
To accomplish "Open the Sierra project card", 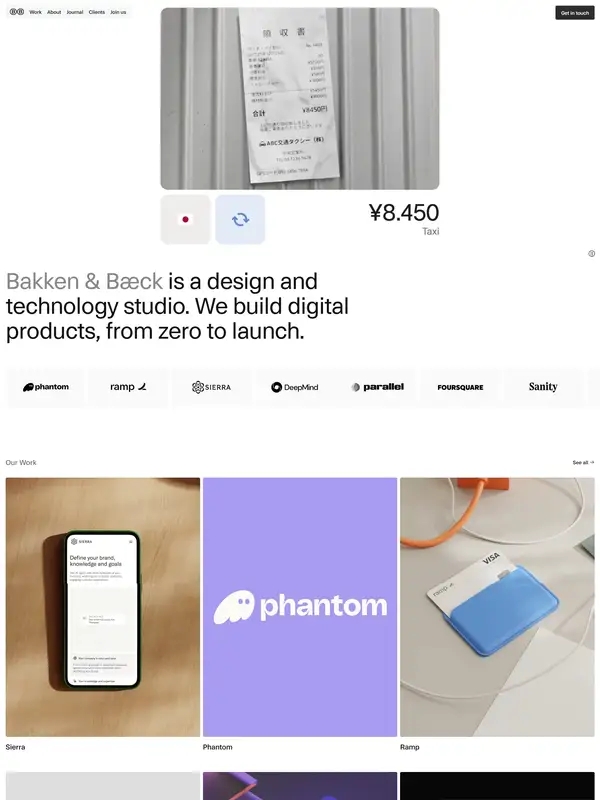I will click(x=103, y=607).
